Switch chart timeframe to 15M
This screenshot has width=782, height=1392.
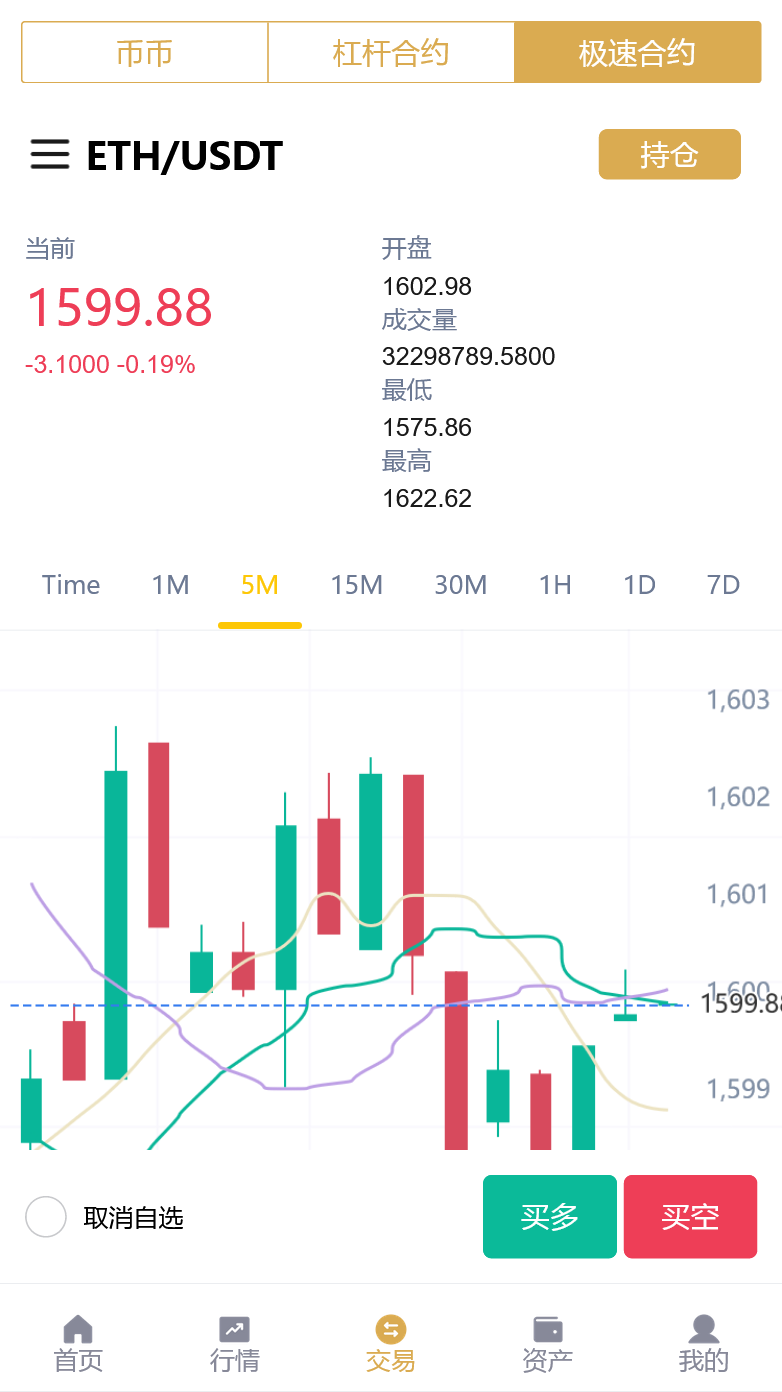(x=357, y=585)
